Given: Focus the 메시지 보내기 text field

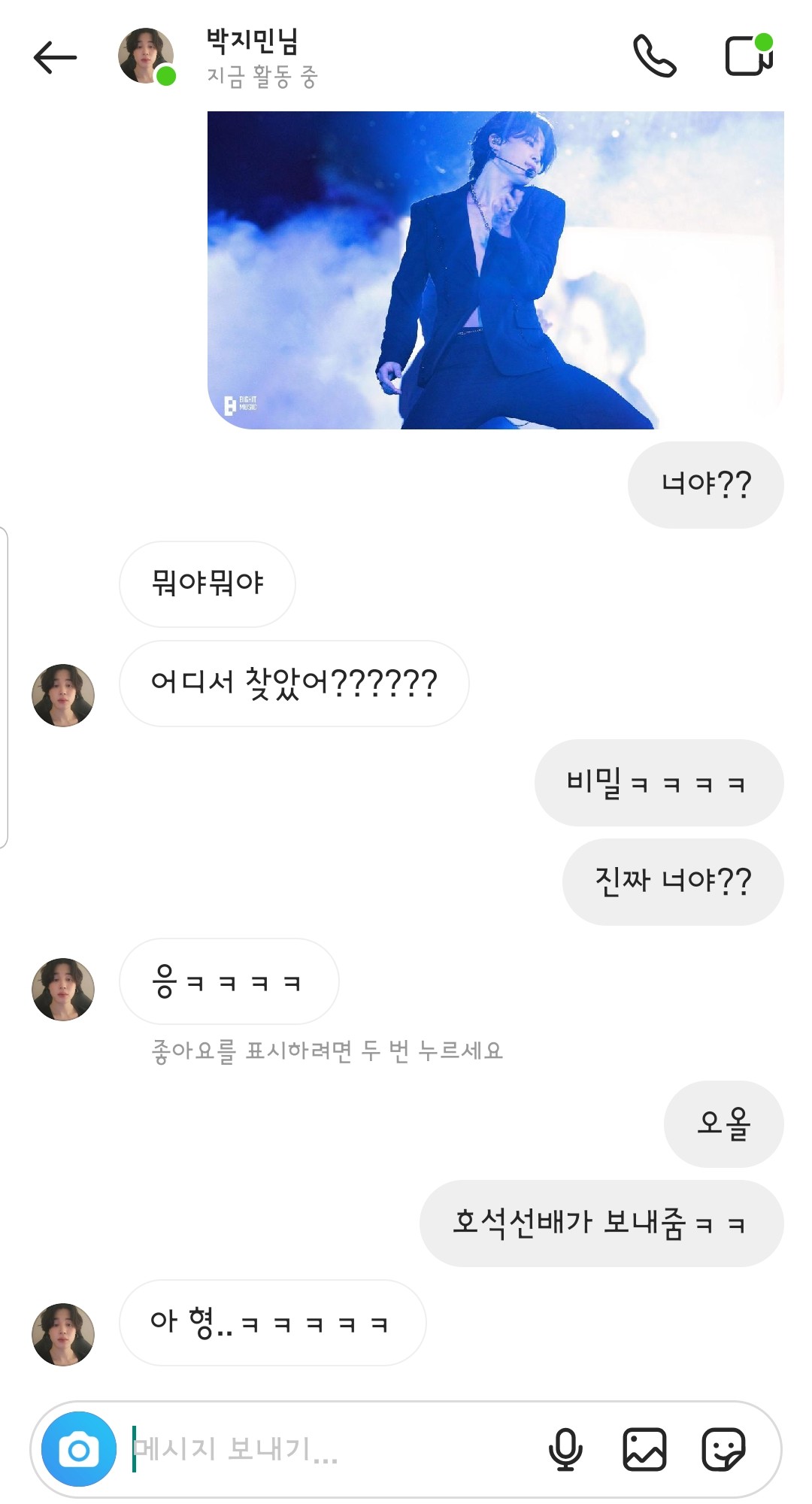Looking at the screenshot, I should pos(331,1449).
